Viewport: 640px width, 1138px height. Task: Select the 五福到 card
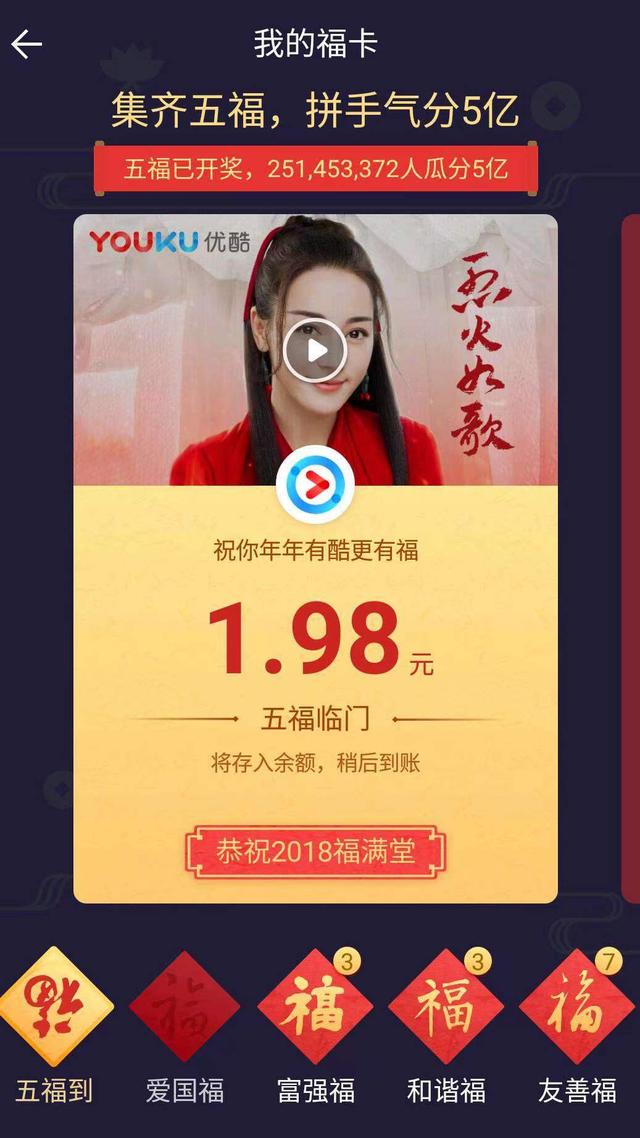coord(55,1005)
